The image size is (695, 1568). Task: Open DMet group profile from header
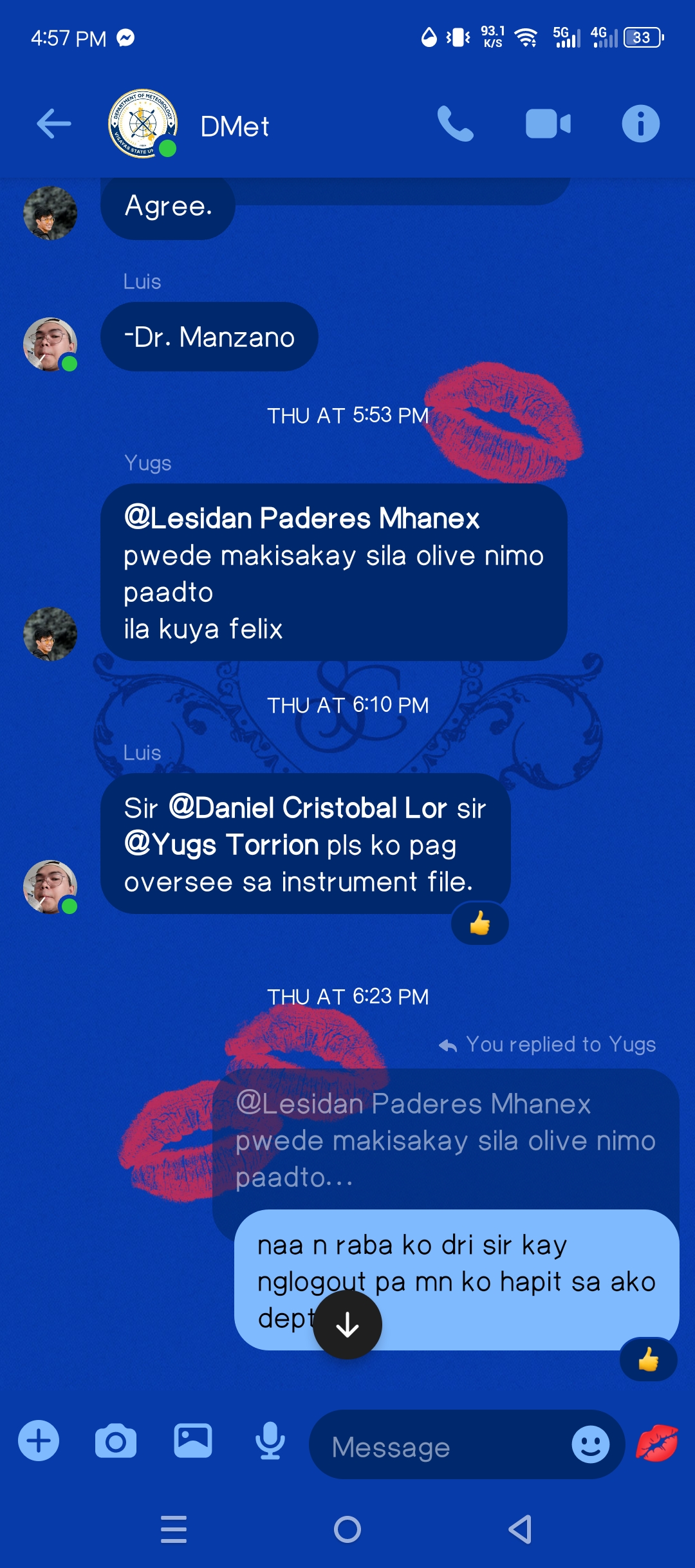click(234, 126)
